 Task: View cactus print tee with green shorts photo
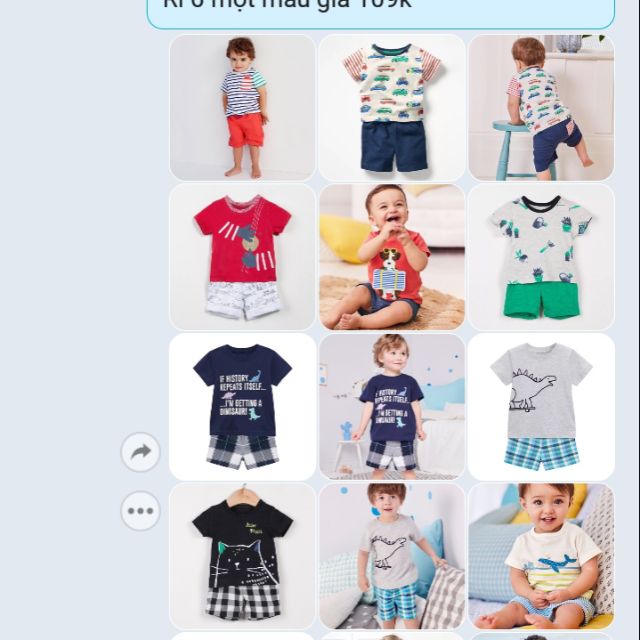tap(541, 257)
